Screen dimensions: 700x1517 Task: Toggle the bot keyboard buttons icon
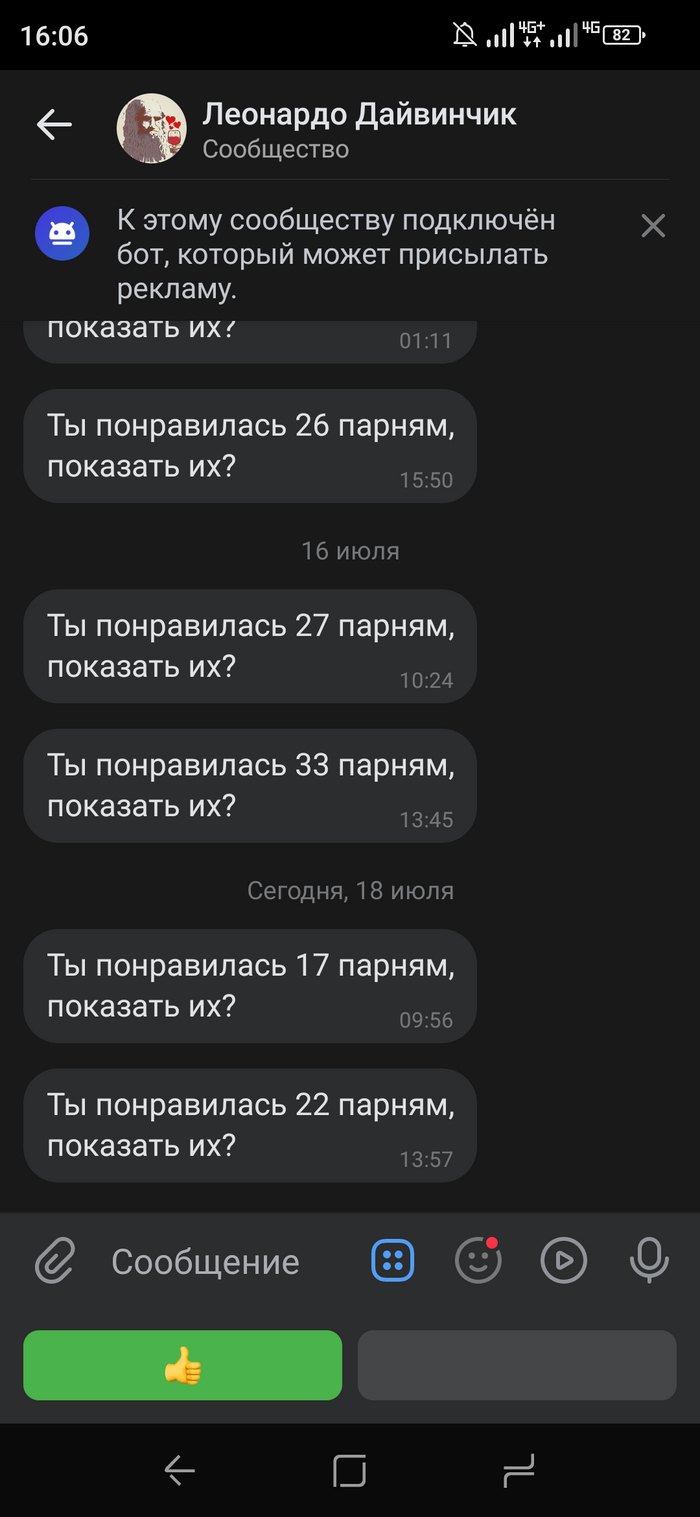tap(392, 1261)
